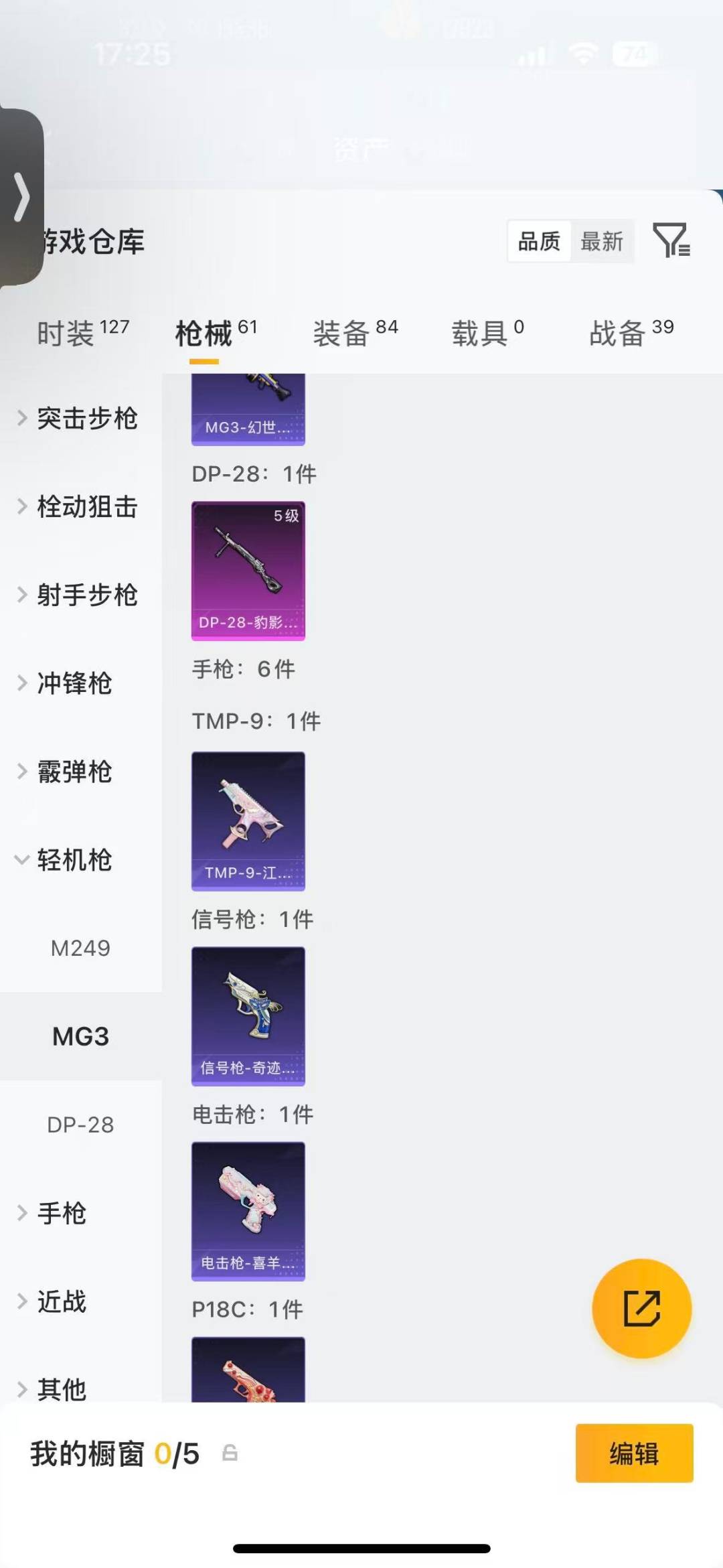Select the M249 subcategory
Viewport: 723px width, 1568px height.
tap(81, 948)
